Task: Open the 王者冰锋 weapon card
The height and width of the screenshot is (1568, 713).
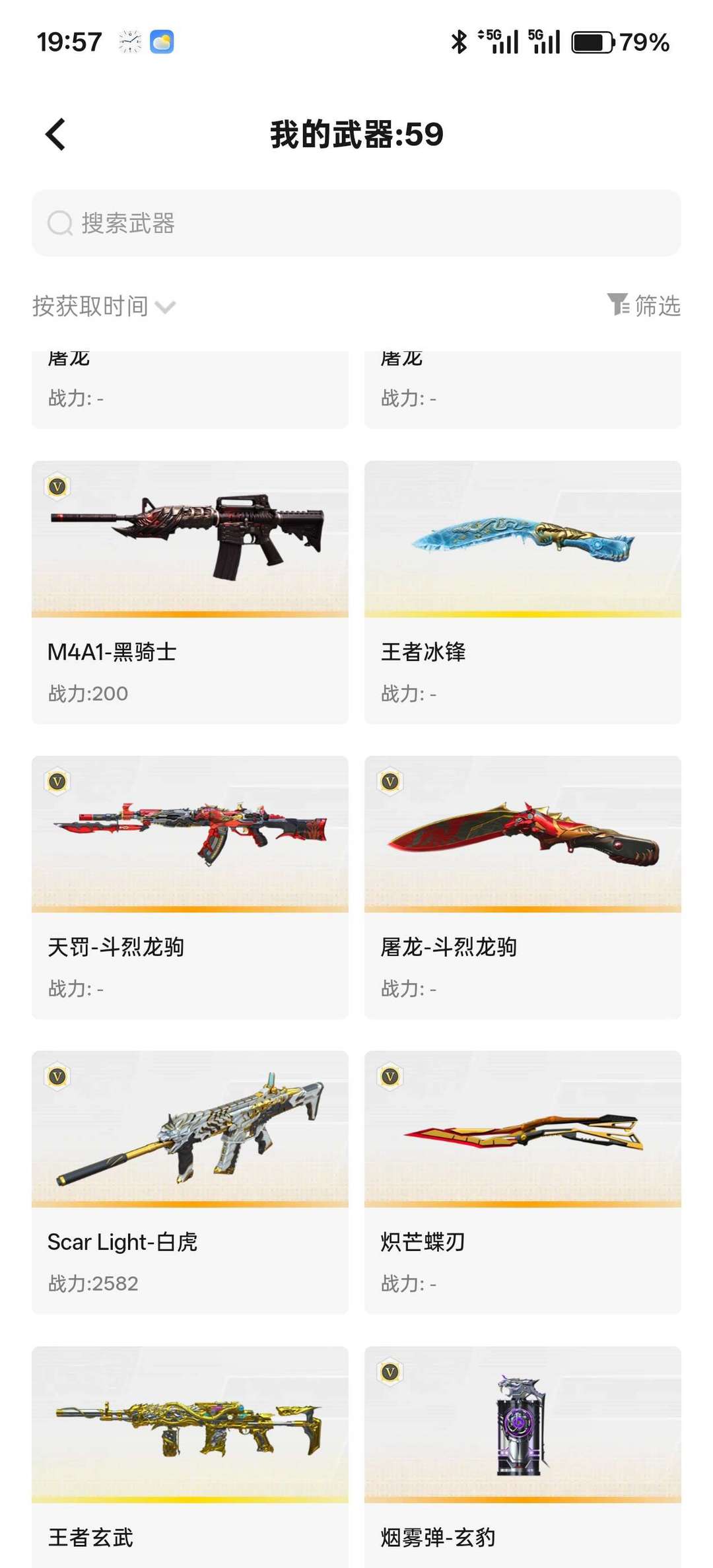Action: tap(523, 592)
